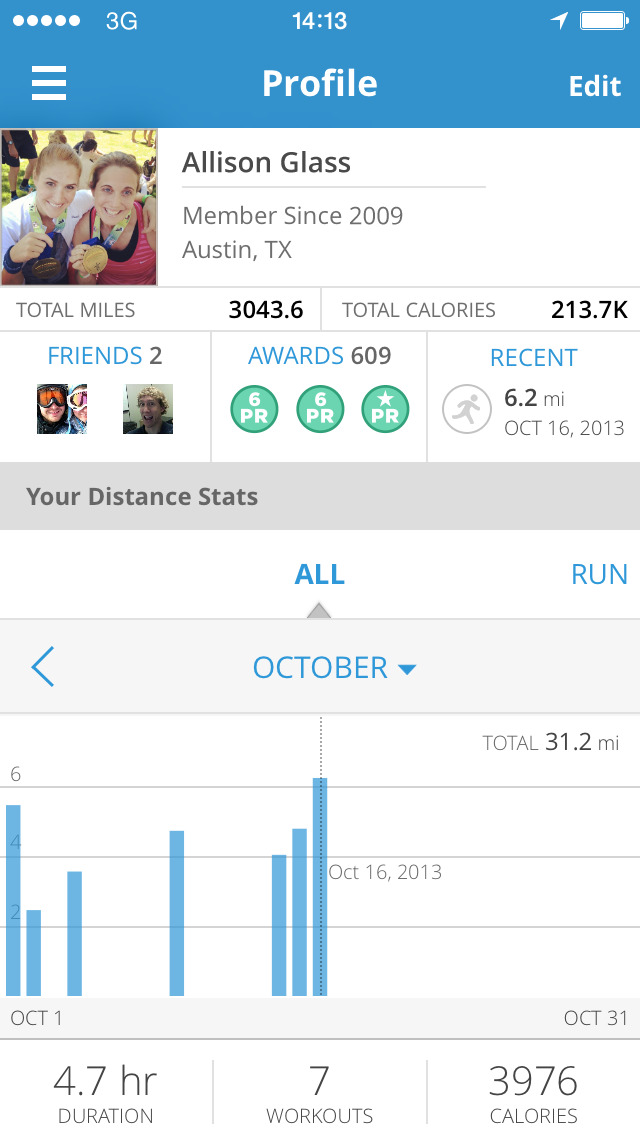Open the profile photo

point(79,207)
